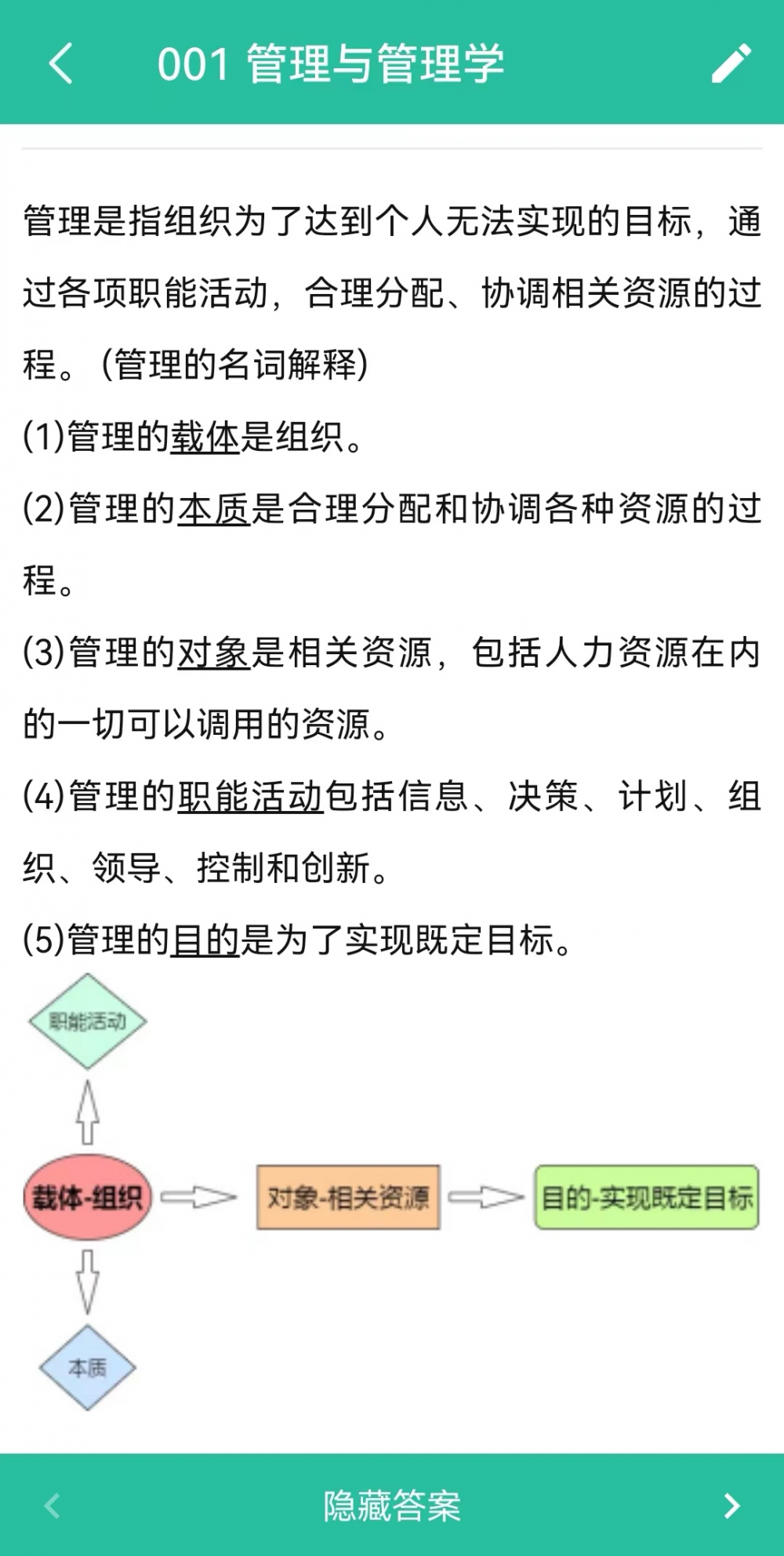Open the management concept diagram image
The width and height of the screenshot is (784, 1556).
pos(392,1192)
